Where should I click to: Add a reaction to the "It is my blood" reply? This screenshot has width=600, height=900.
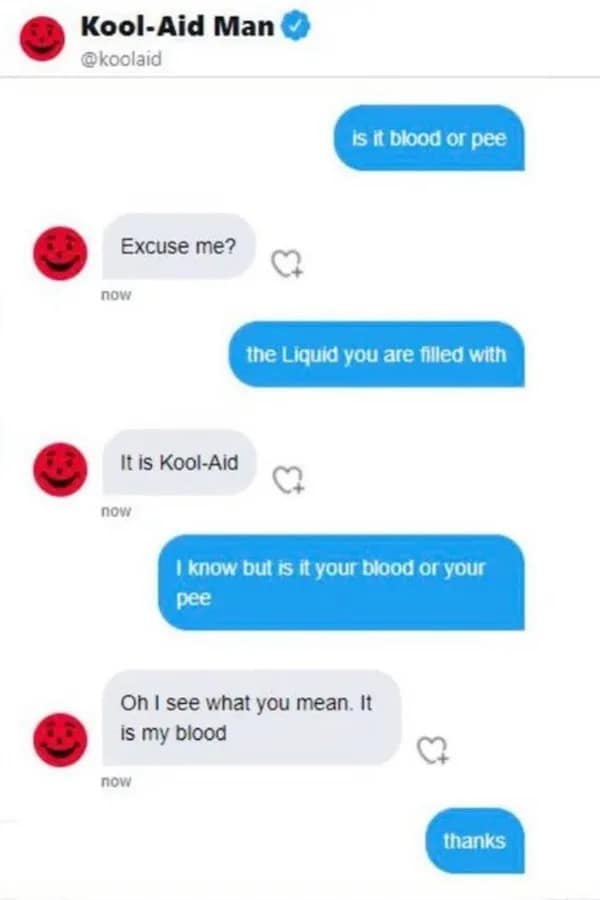pyautogui.click(x=435, y=751)
